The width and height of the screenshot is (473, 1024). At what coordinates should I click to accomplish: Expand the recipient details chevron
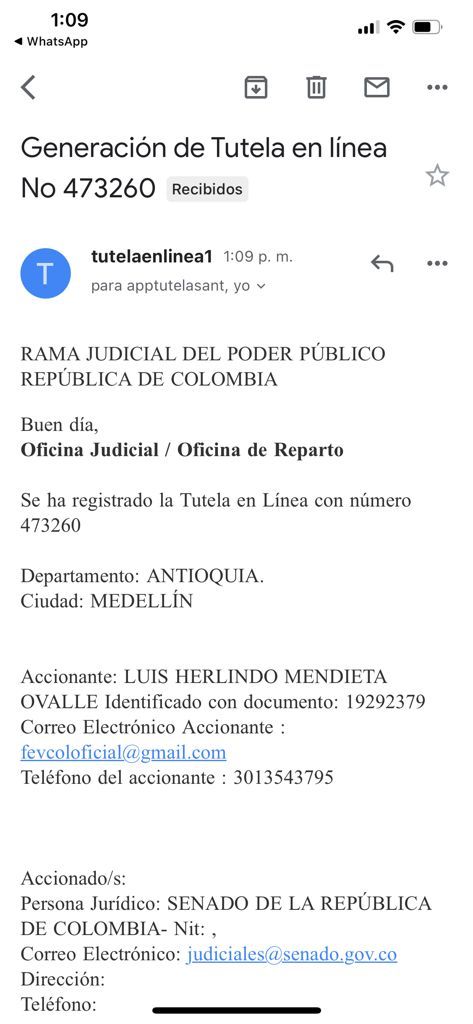tap(261, 286)
